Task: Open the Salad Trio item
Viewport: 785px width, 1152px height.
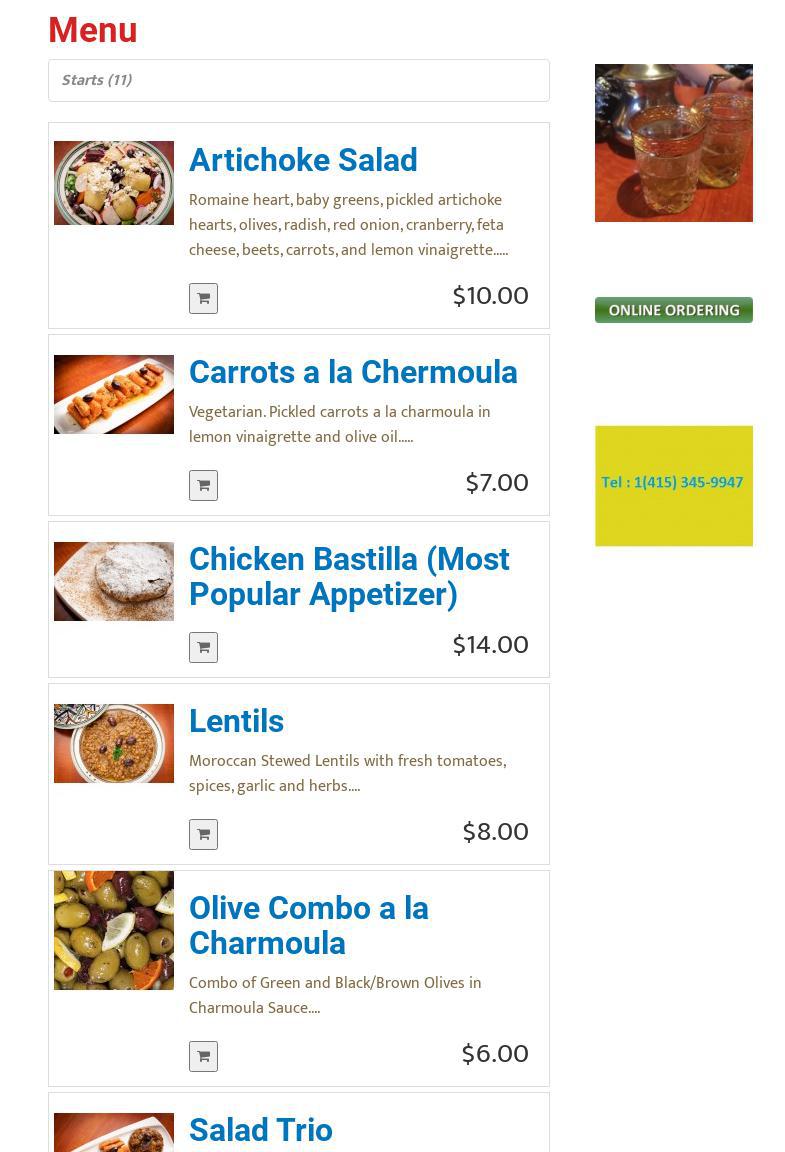Action: (x=260, y=1130)
